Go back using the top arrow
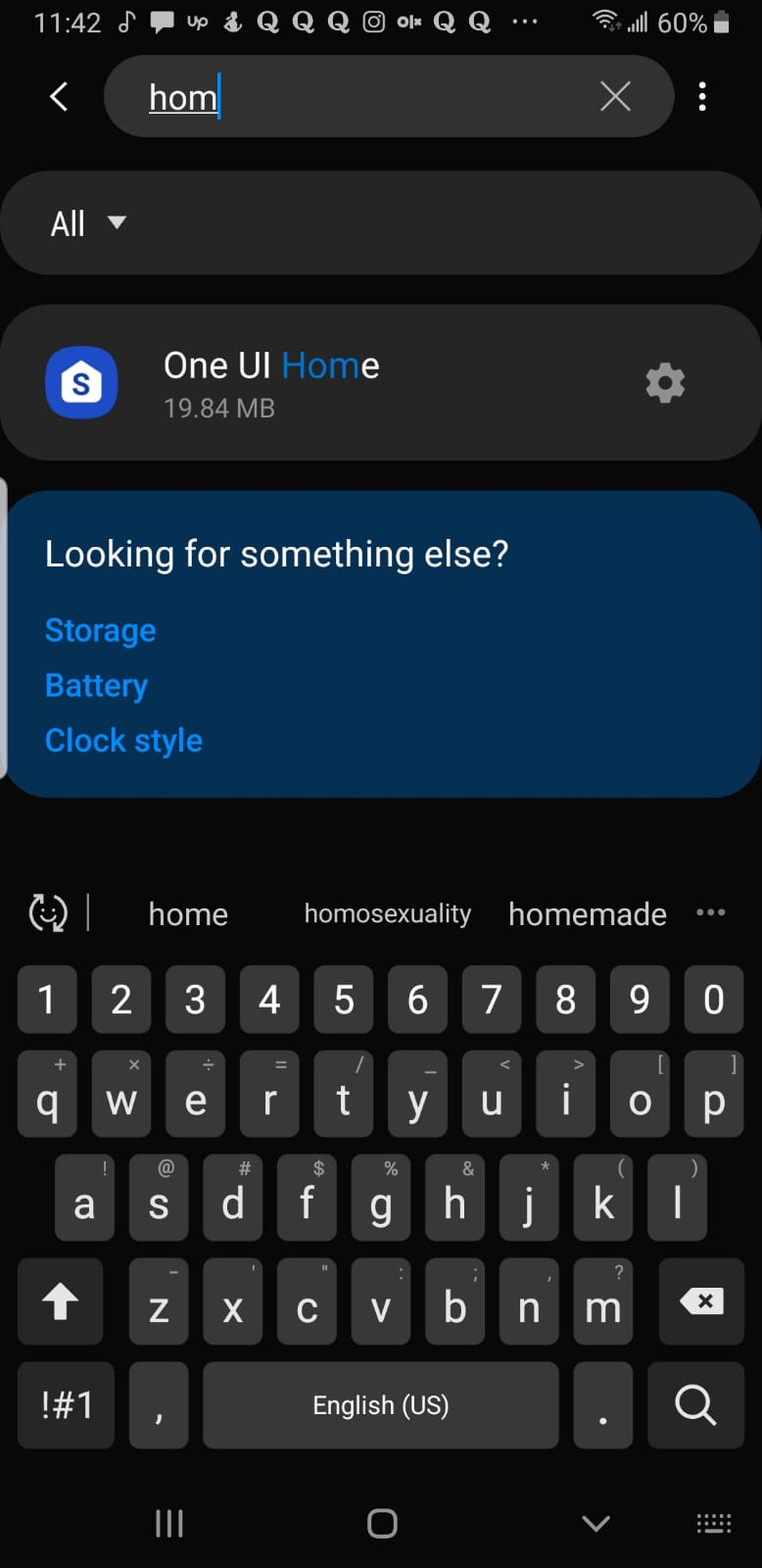The width and height of the screenshot is (762, 1568). 59,96
